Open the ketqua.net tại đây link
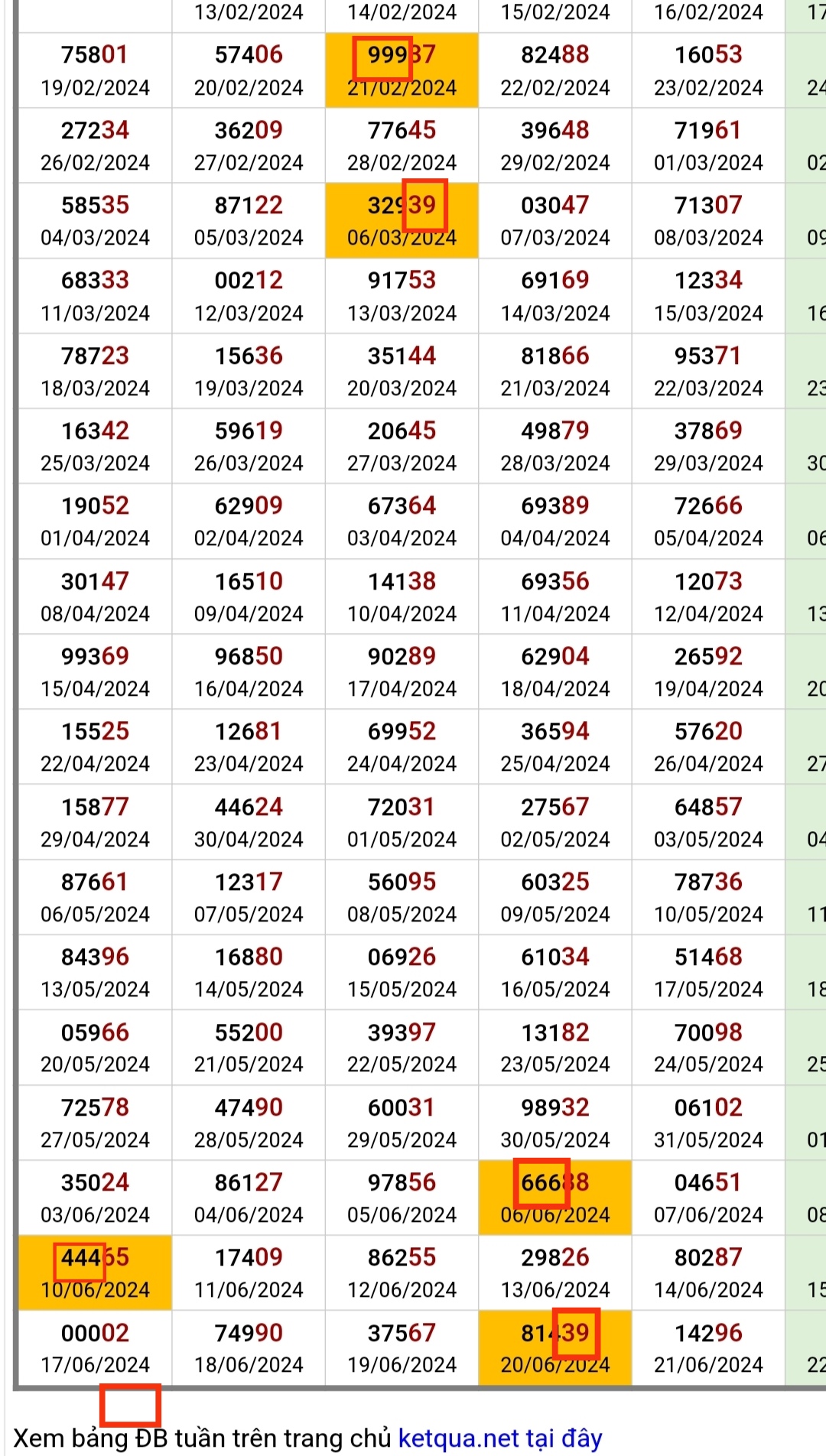This screenshot has height=1456, width=826. tap(500, 1438)
